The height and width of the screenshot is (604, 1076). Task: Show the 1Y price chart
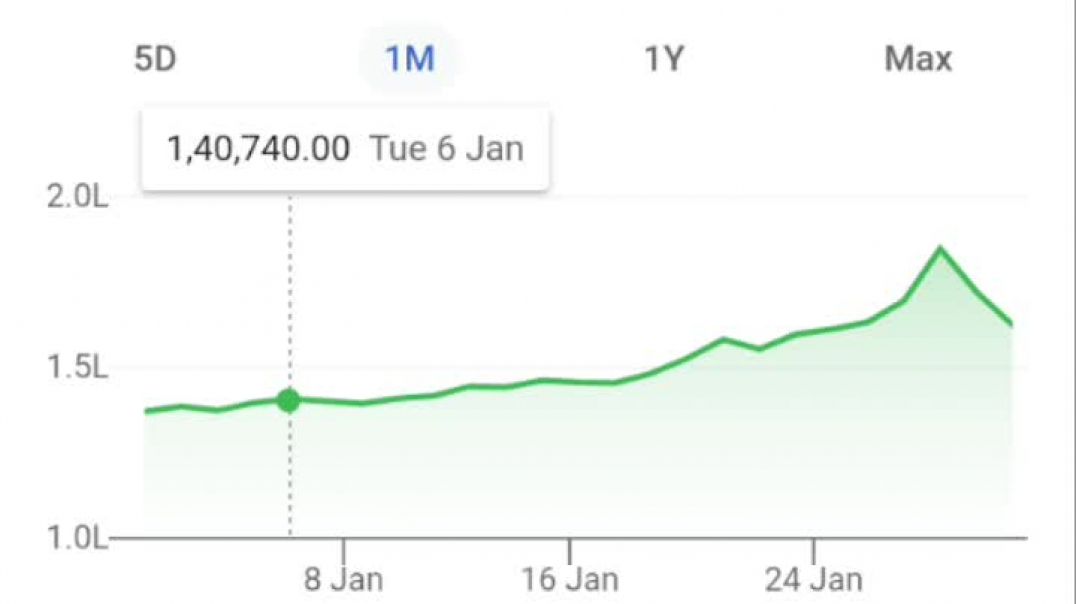[663, 59]
